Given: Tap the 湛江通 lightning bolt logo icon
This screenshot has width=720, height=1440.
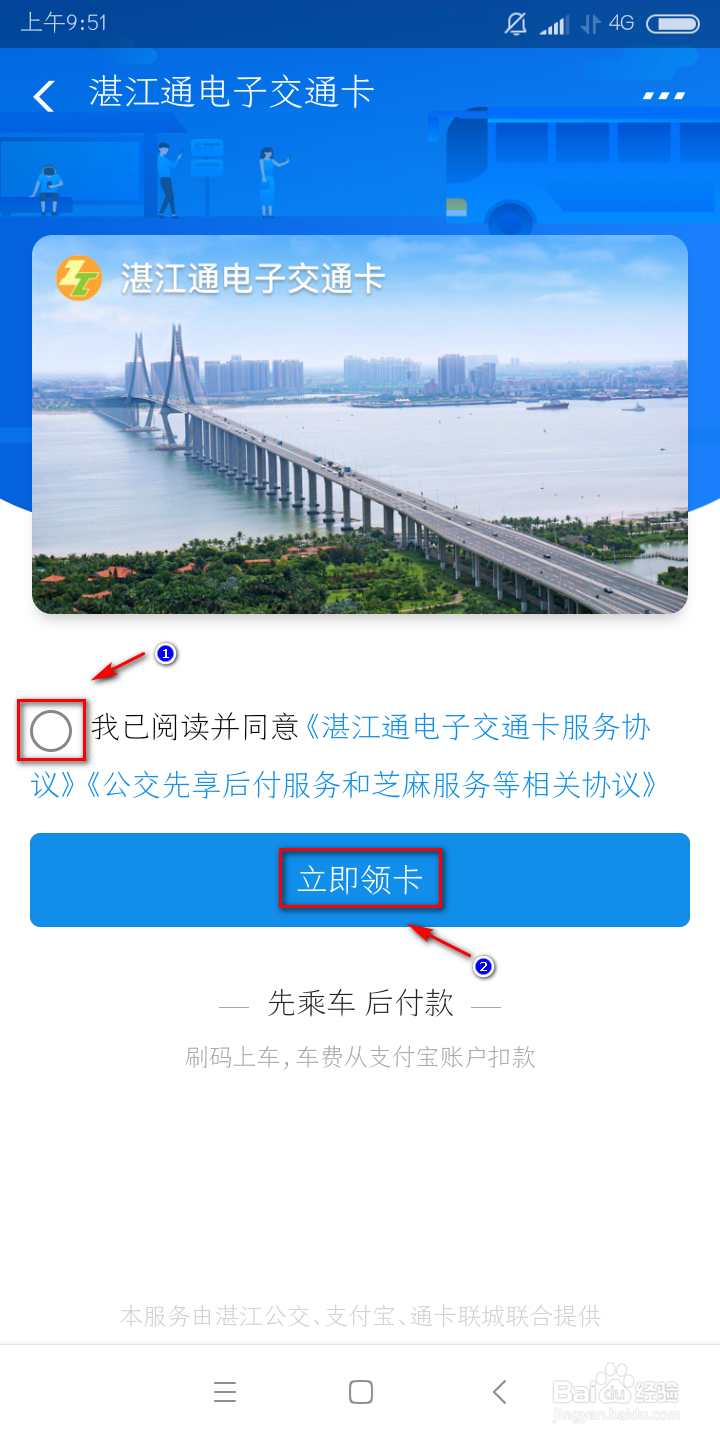Looking at the screenshot, I should pos(78,278).
